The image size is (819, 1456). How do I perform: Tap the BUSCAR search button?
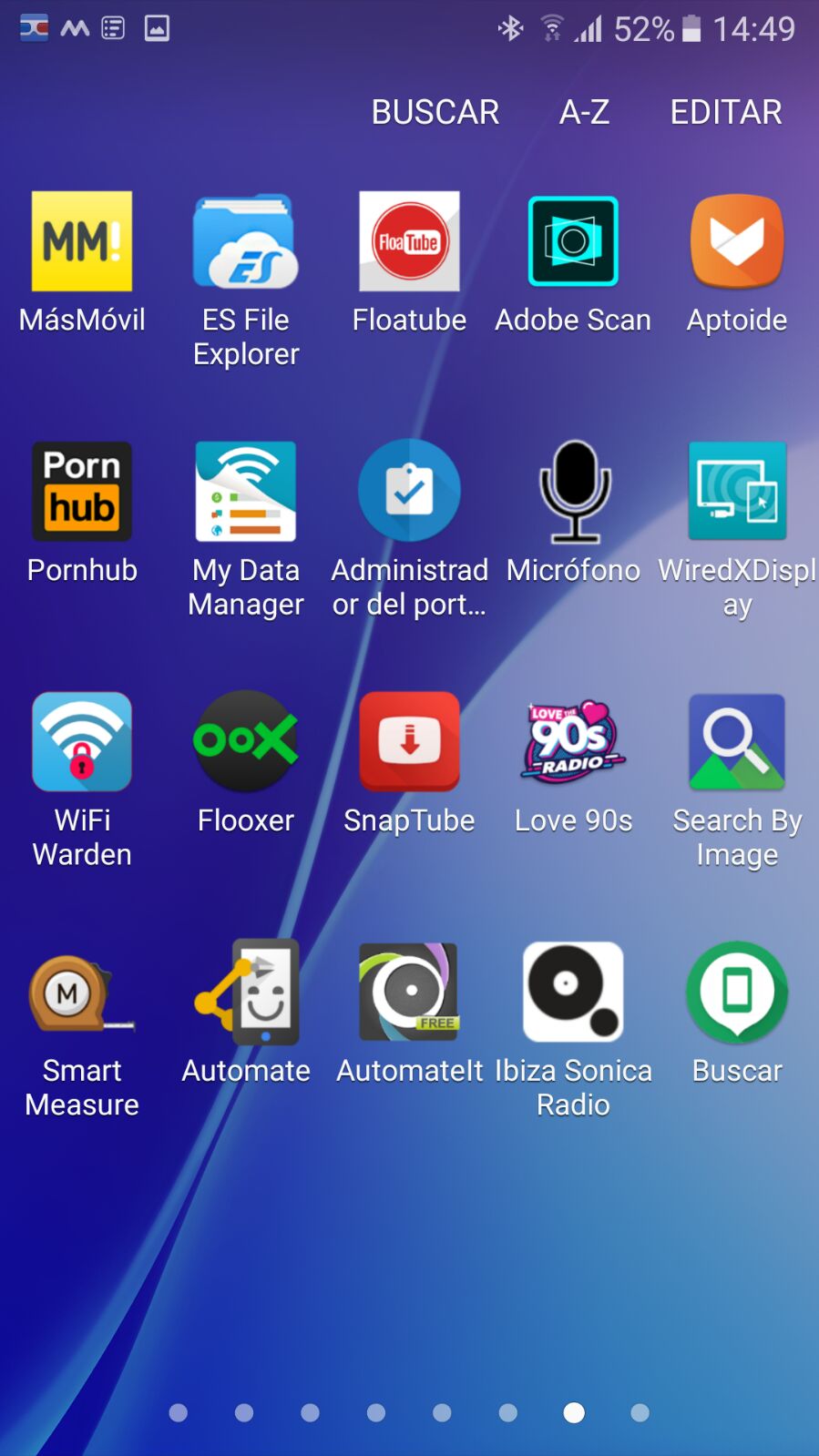pyautogui.click(x=435, y=112)
